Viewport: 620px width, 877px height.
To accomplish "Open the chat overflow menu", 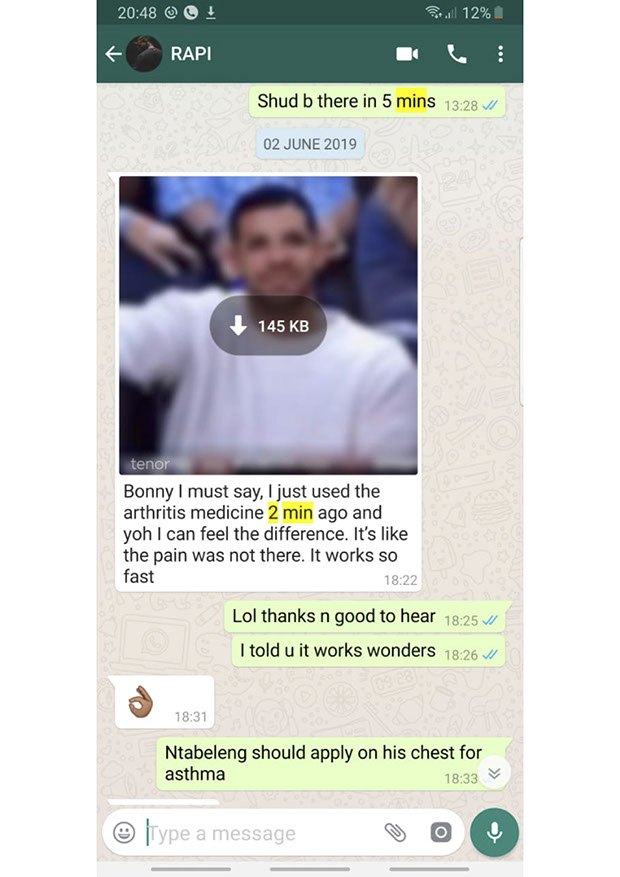I will 501,54.
